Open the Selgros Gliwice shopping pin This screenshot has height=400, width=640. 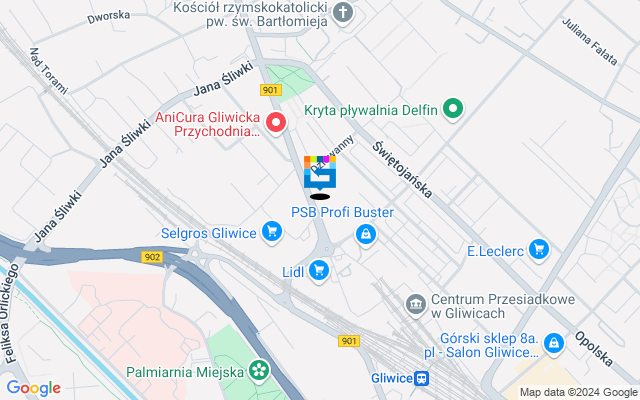(272, 233)
